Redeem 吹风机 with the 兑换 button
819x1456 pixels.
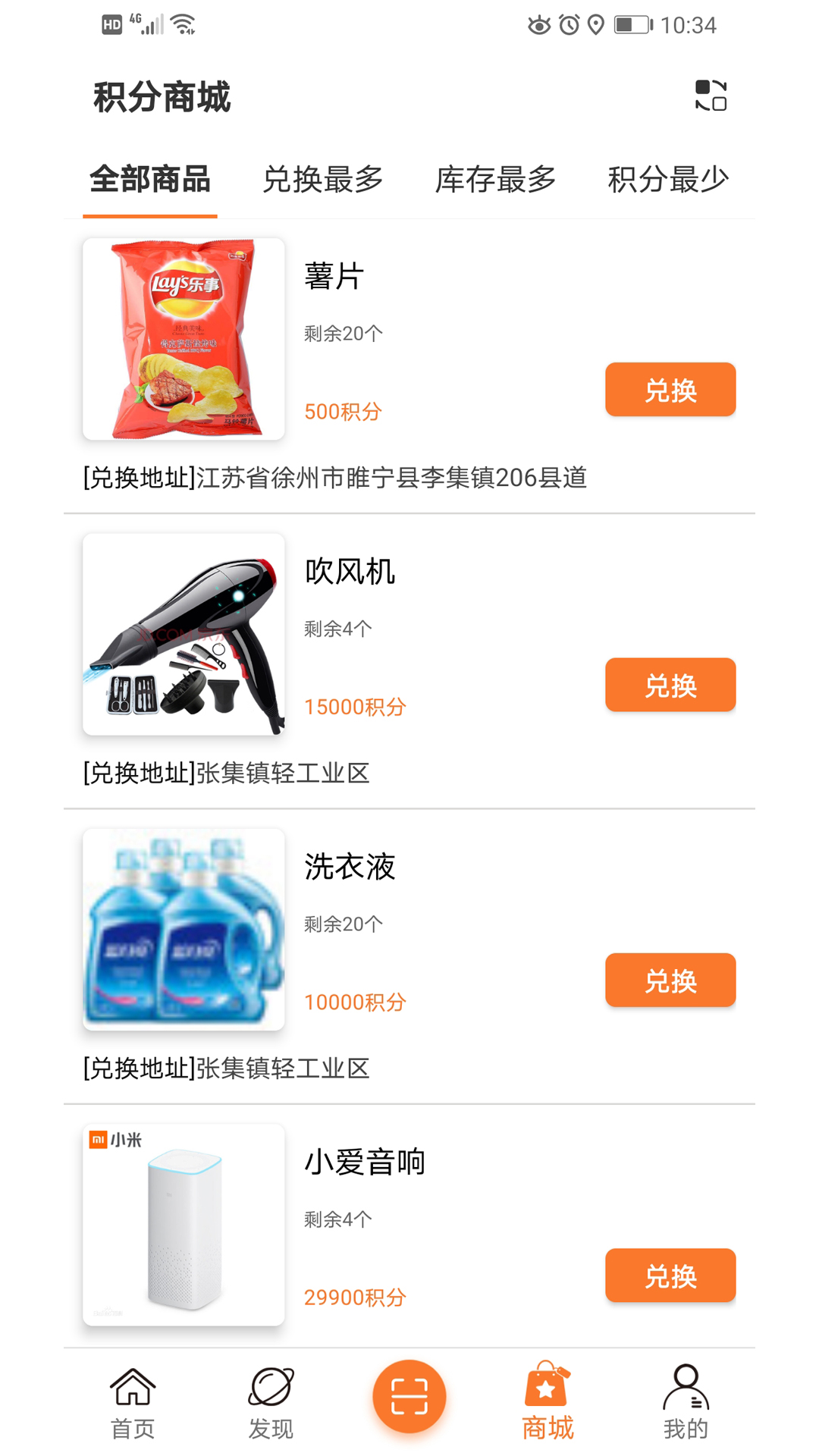tap(670, 685)
